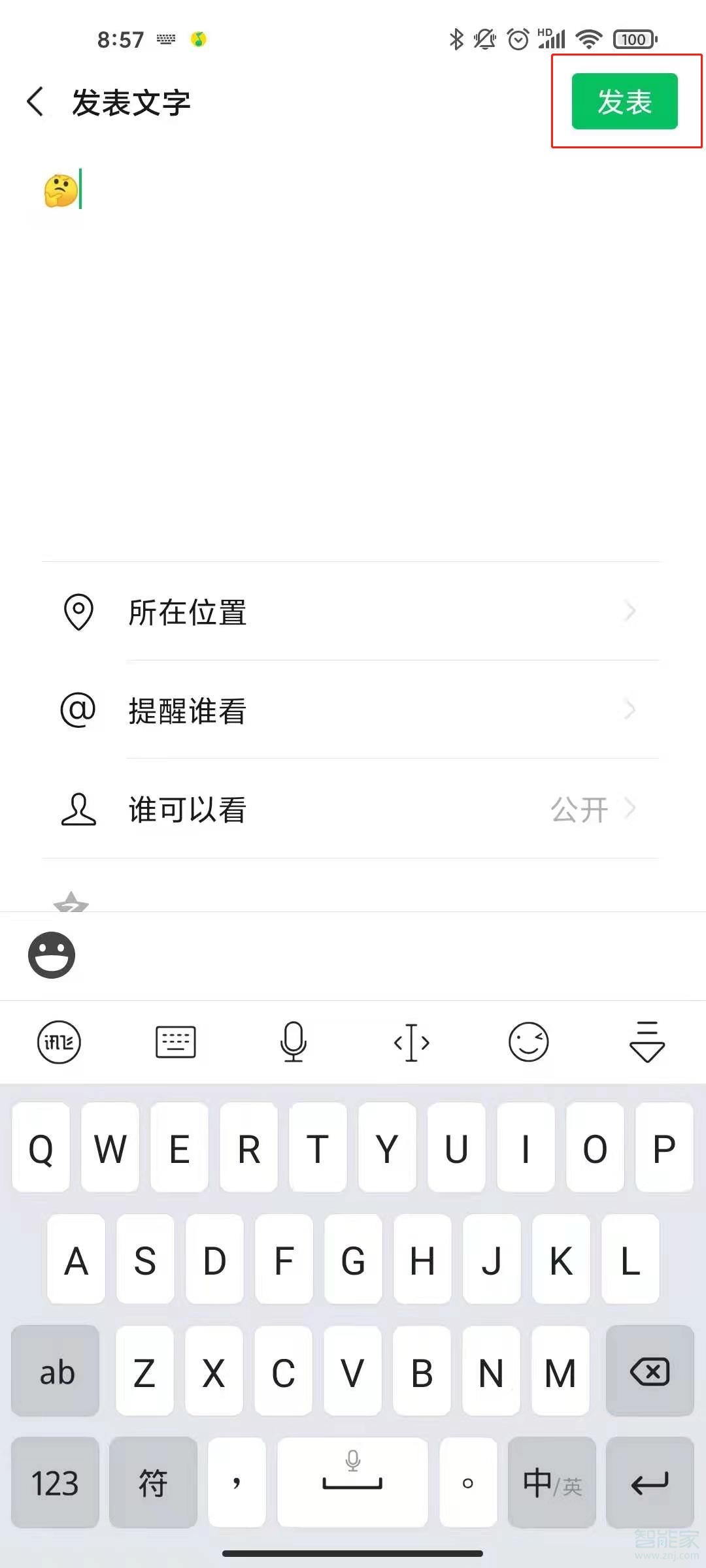706x1568 pixels.
Task: Collapse the keyboard with the down-arrow icon
Action: (x=646, y=1042)
